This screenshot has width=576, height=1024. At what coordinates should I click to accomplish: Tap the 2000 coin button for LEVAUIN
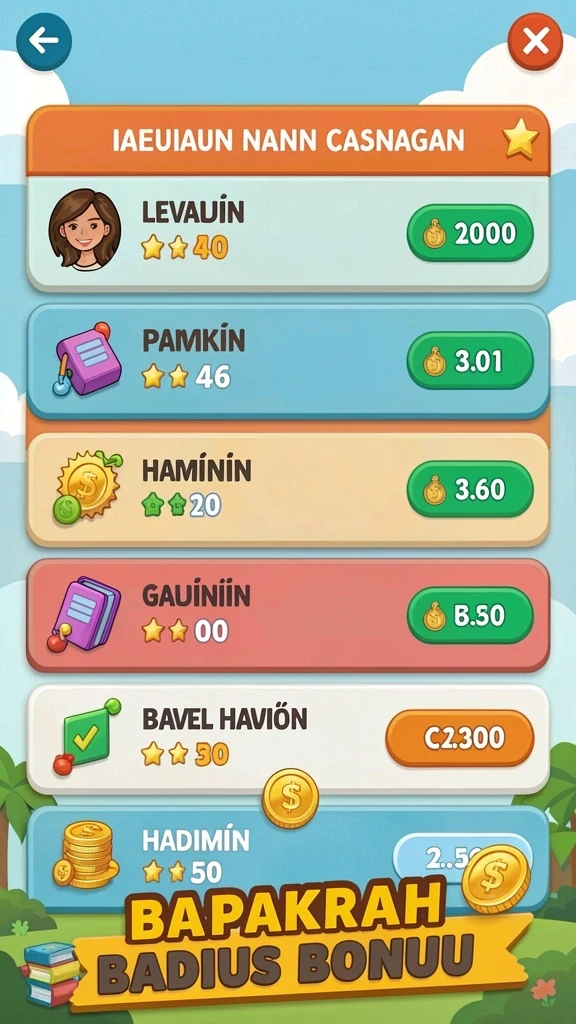(470, 233)
